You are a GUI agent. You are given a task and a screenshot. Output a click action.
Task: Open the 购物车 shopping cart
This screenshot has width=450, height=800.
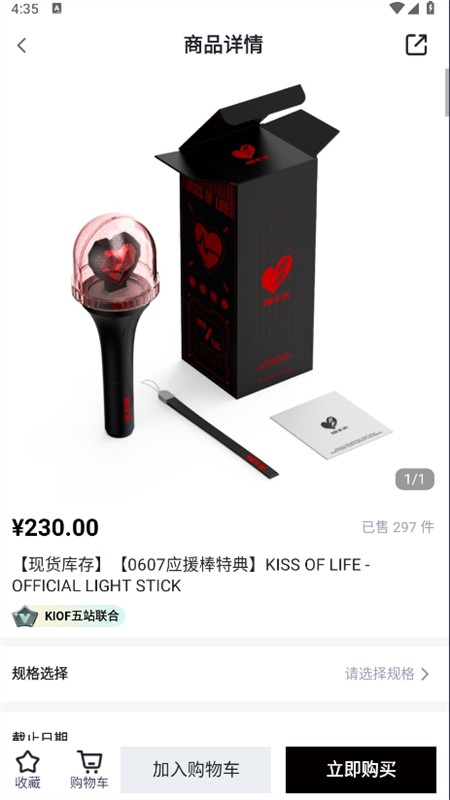[89, 769]
